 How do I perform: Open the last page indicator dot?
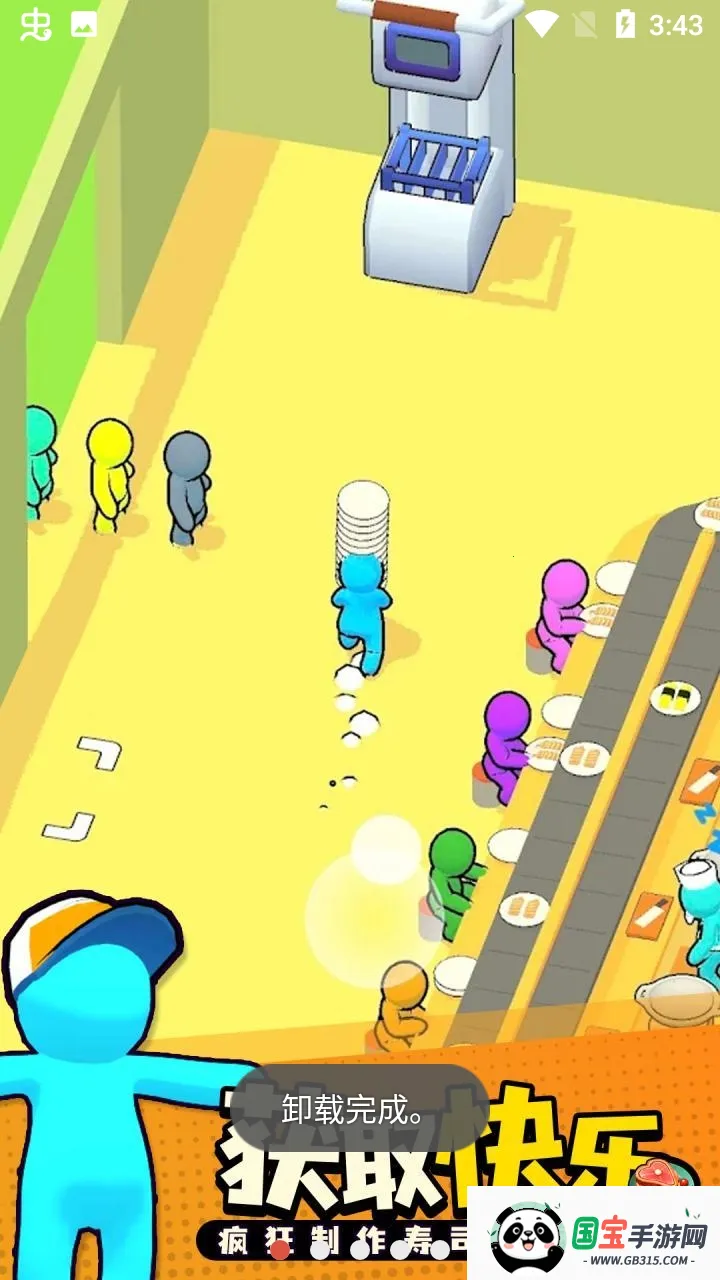[440, 1250]
